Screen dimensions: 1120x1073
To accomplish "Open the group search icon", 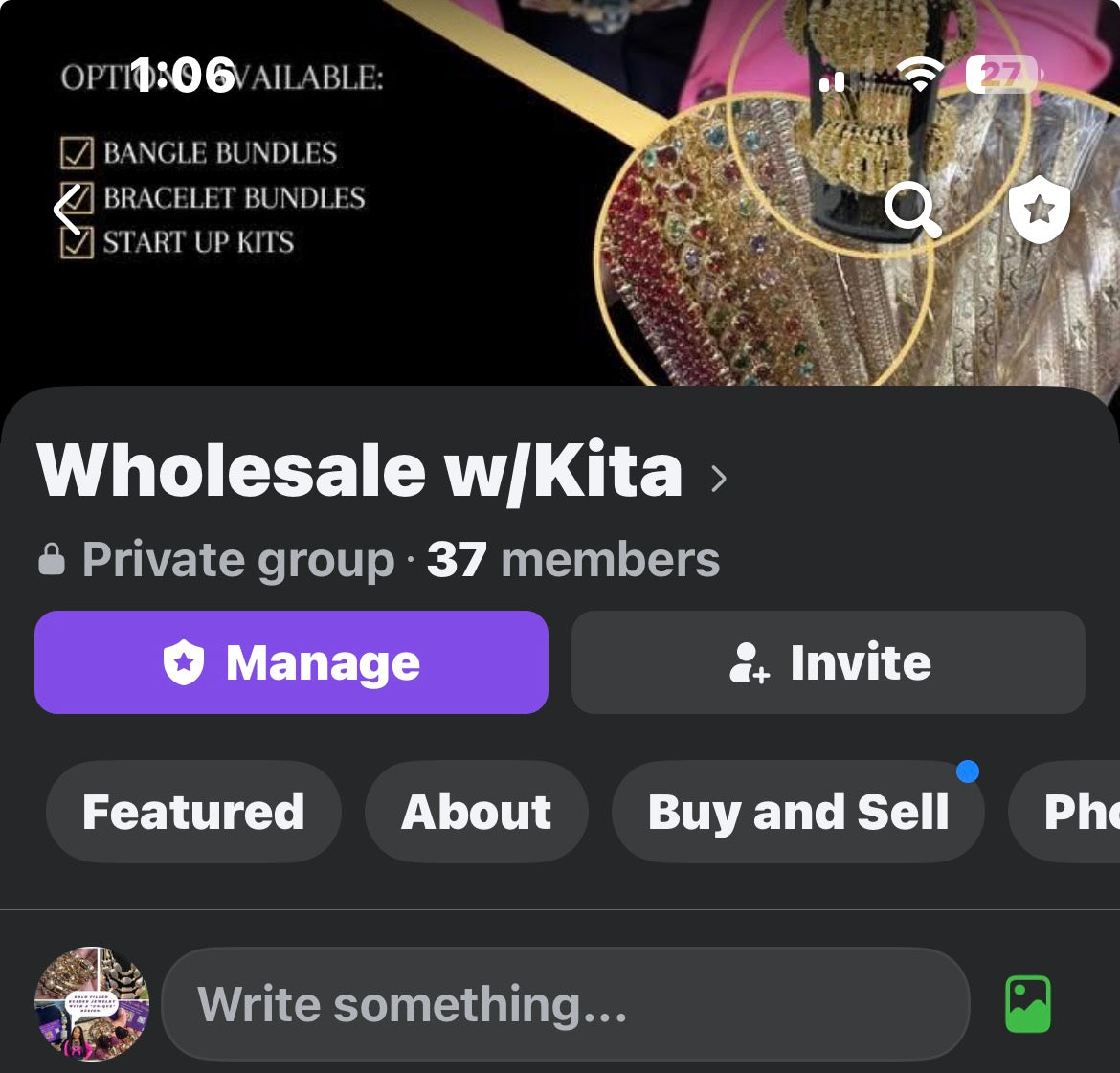I will 911,210.
